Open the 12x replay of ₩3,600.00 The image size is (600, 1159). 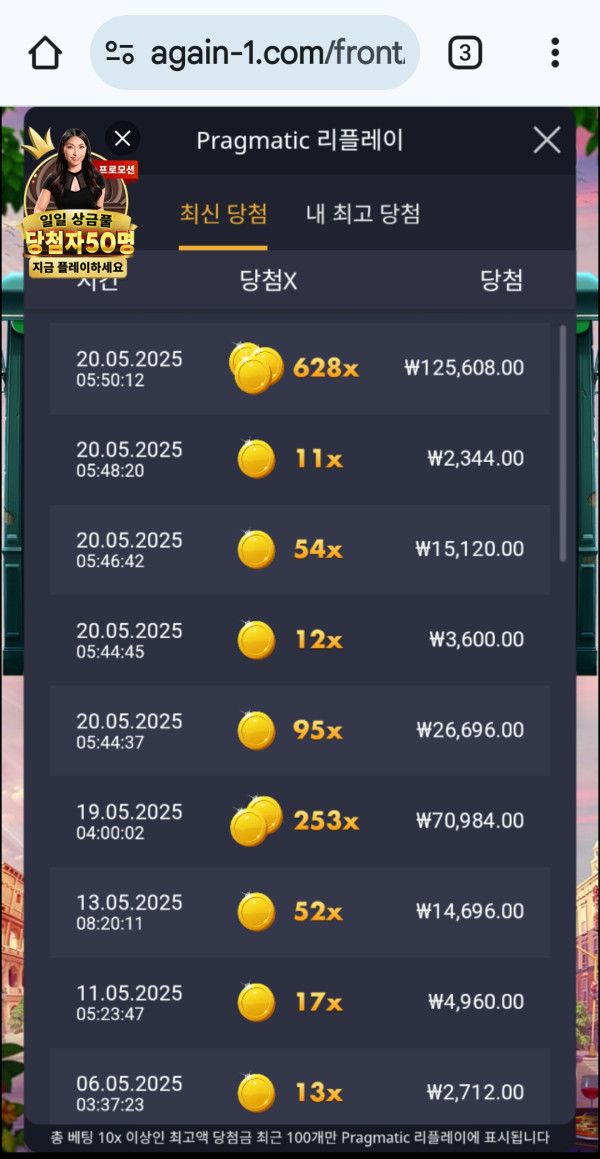(299, 640)
